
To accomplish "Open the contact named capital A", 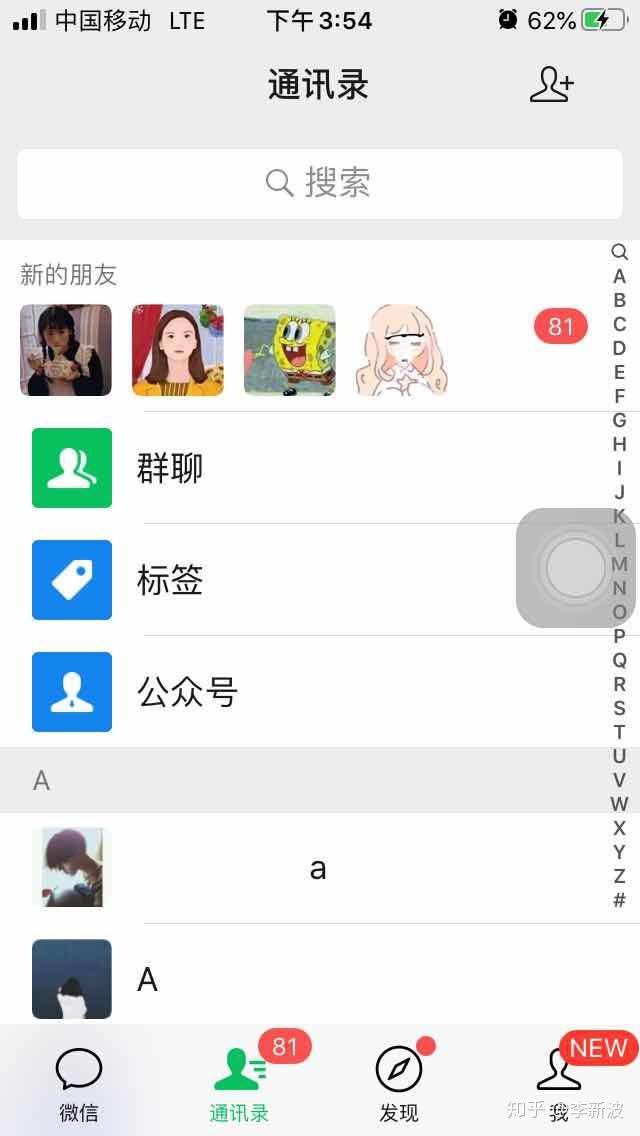I will click(x=304, y=980).
